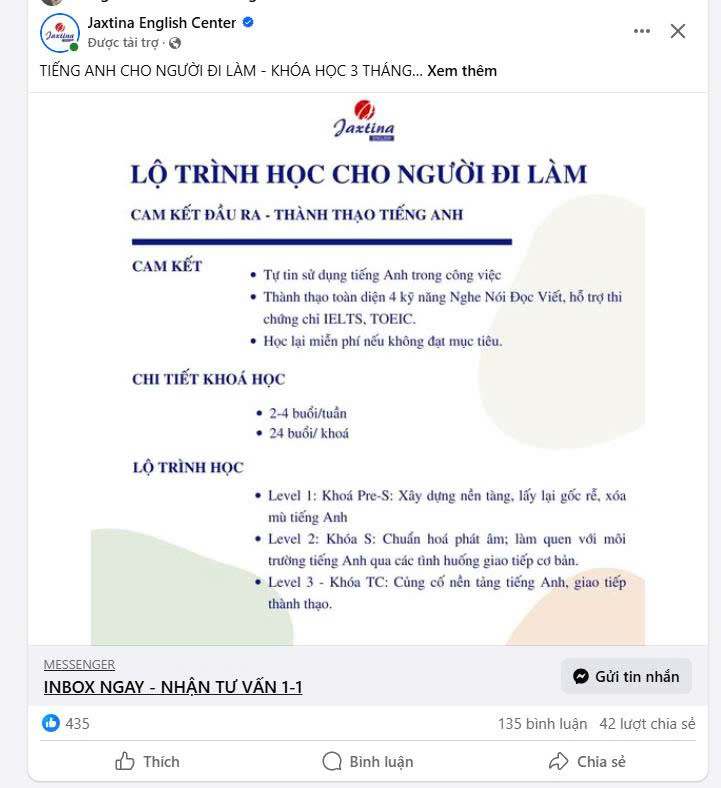Like the post with Thích
This screenshot has width=721, height=788.
[x=147, y=761]
